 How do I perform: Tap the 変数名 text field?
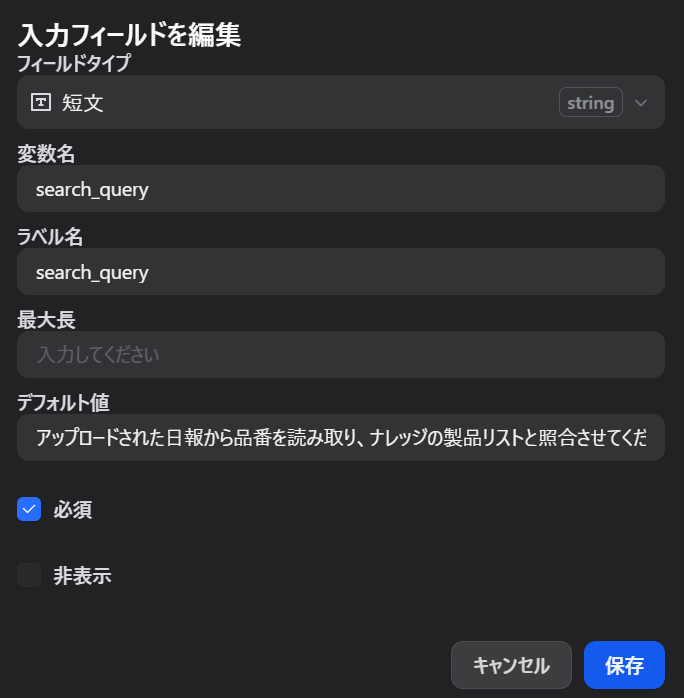(340, 189)
